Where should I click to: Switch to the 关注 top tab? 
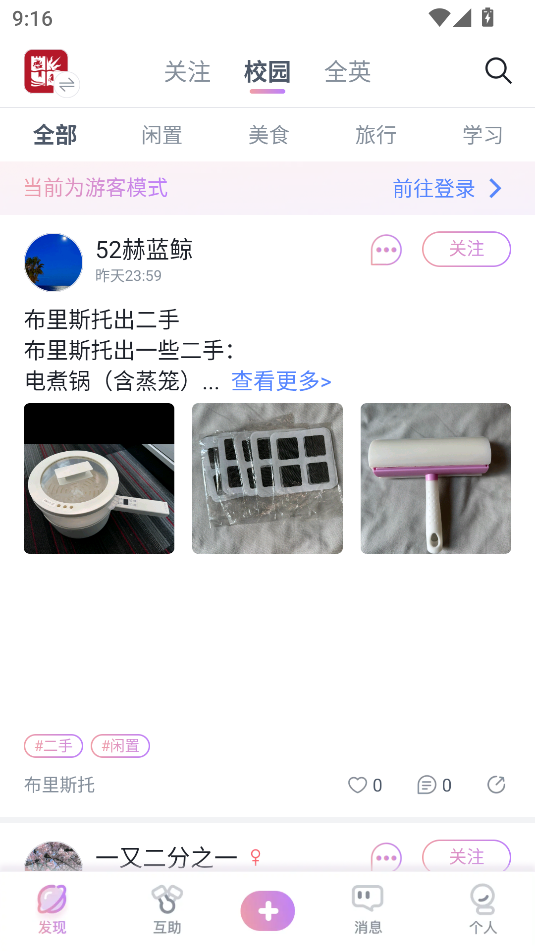point(187,72)
